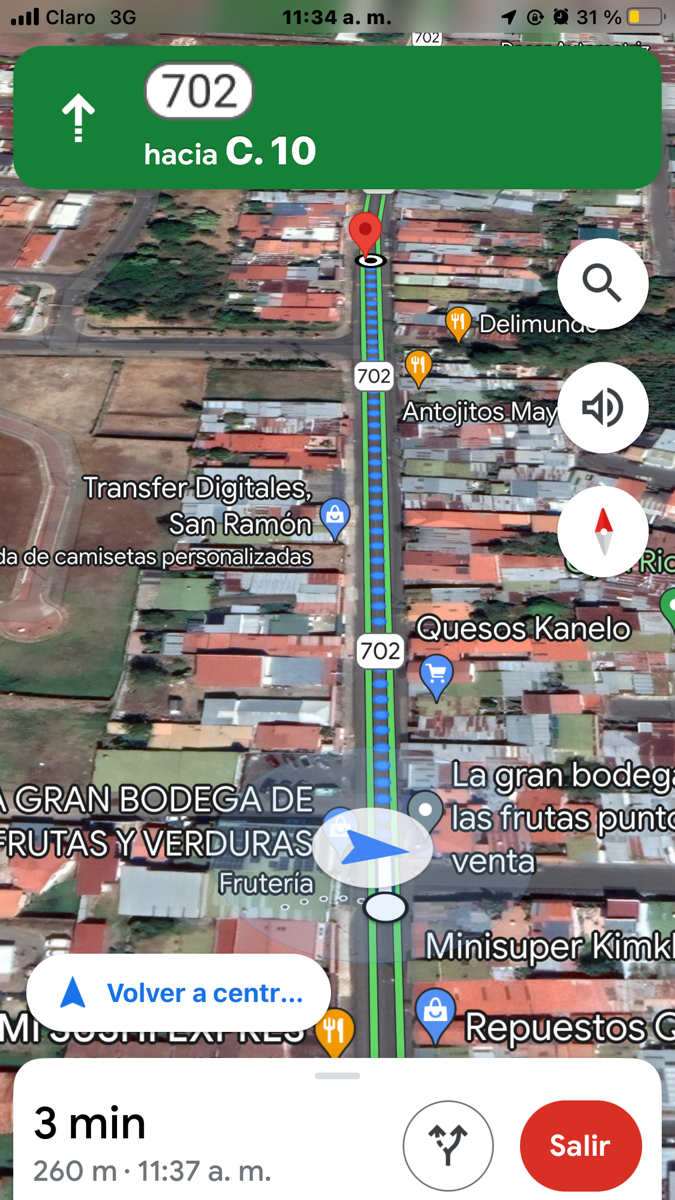Open Quesos Kanelo store marker

tap(436, 675)
